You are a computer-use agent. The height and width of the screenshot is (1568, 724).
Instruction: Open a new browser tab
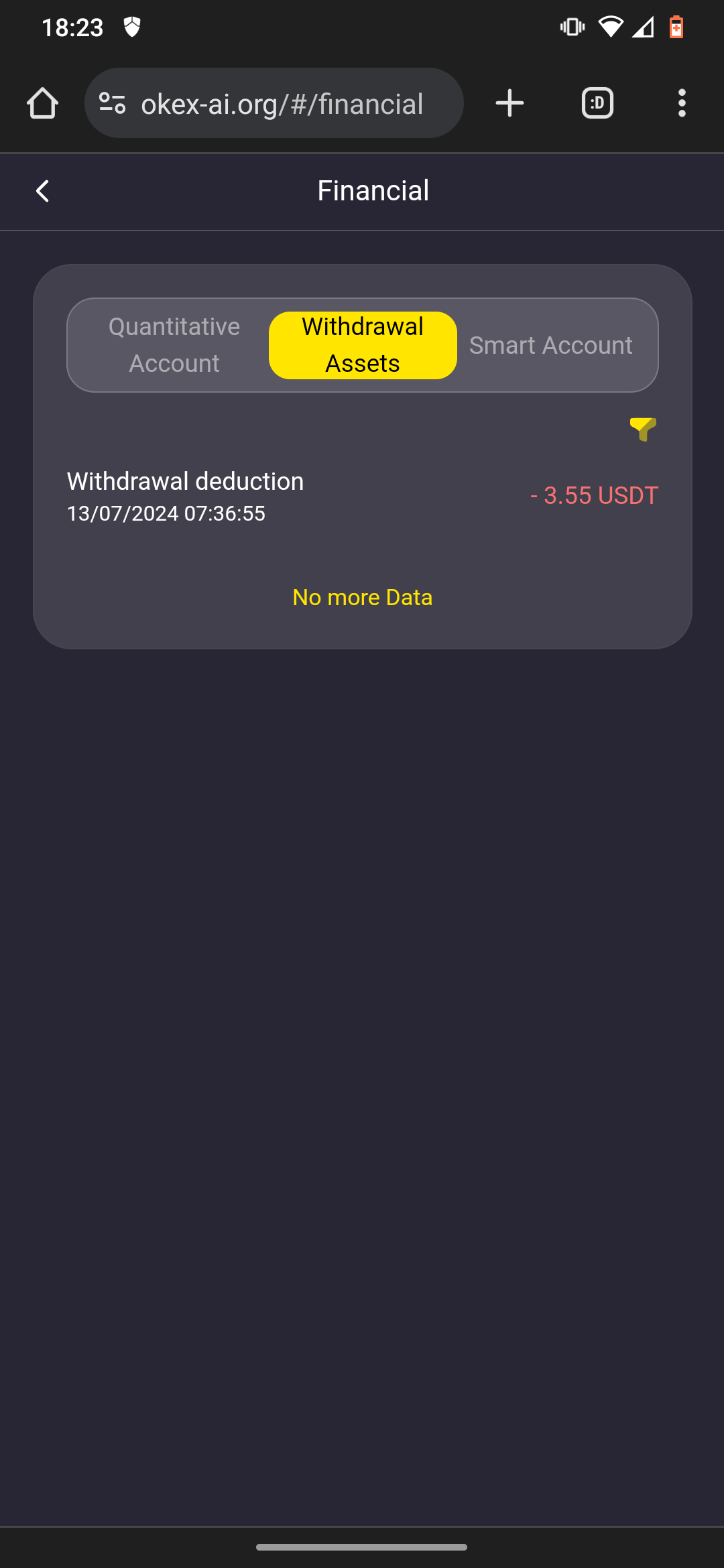click(x=509, y=103)
